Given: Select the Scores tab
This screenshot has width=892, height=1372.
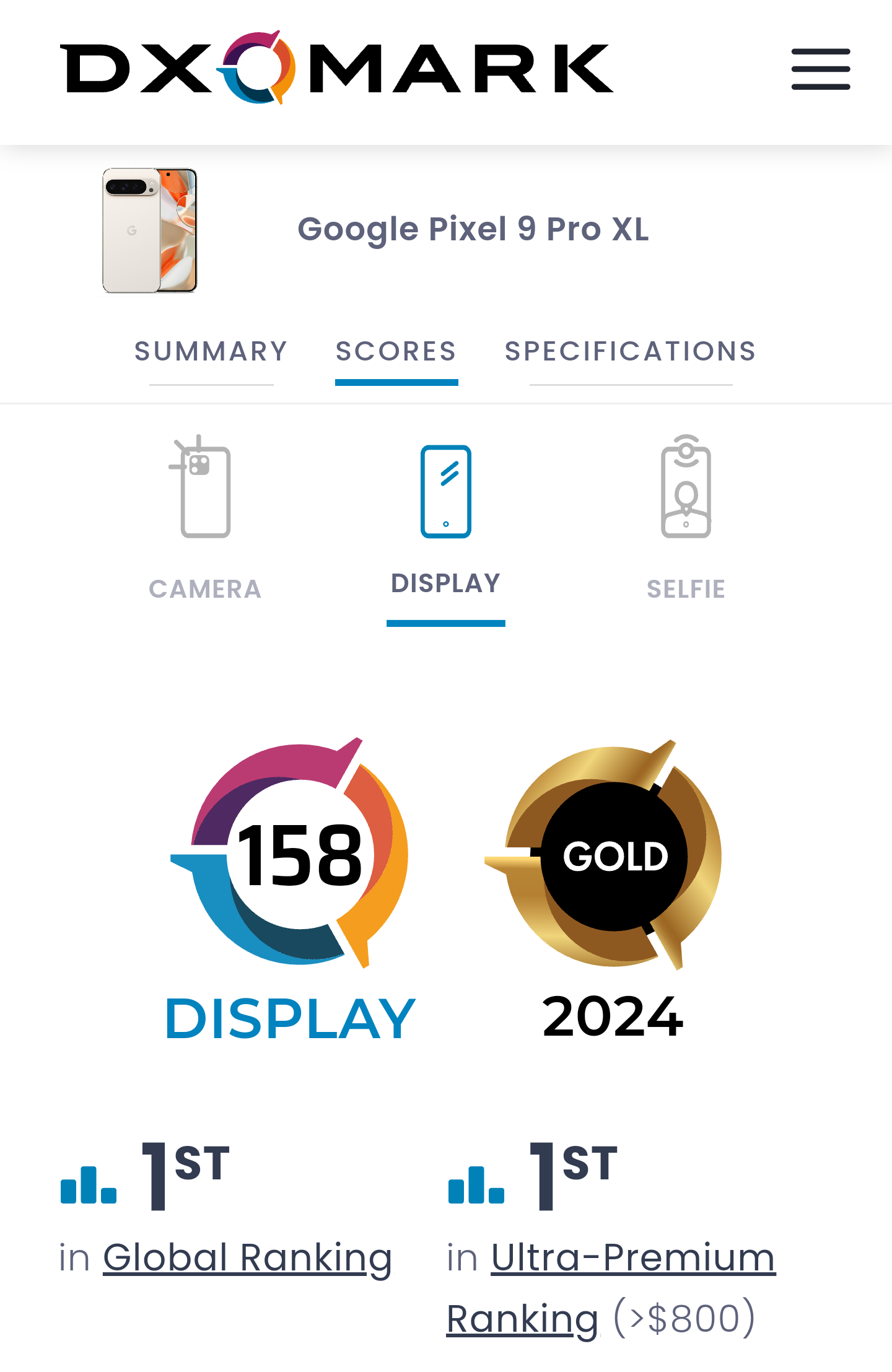Looking at the screenshot, I should 396,352.
